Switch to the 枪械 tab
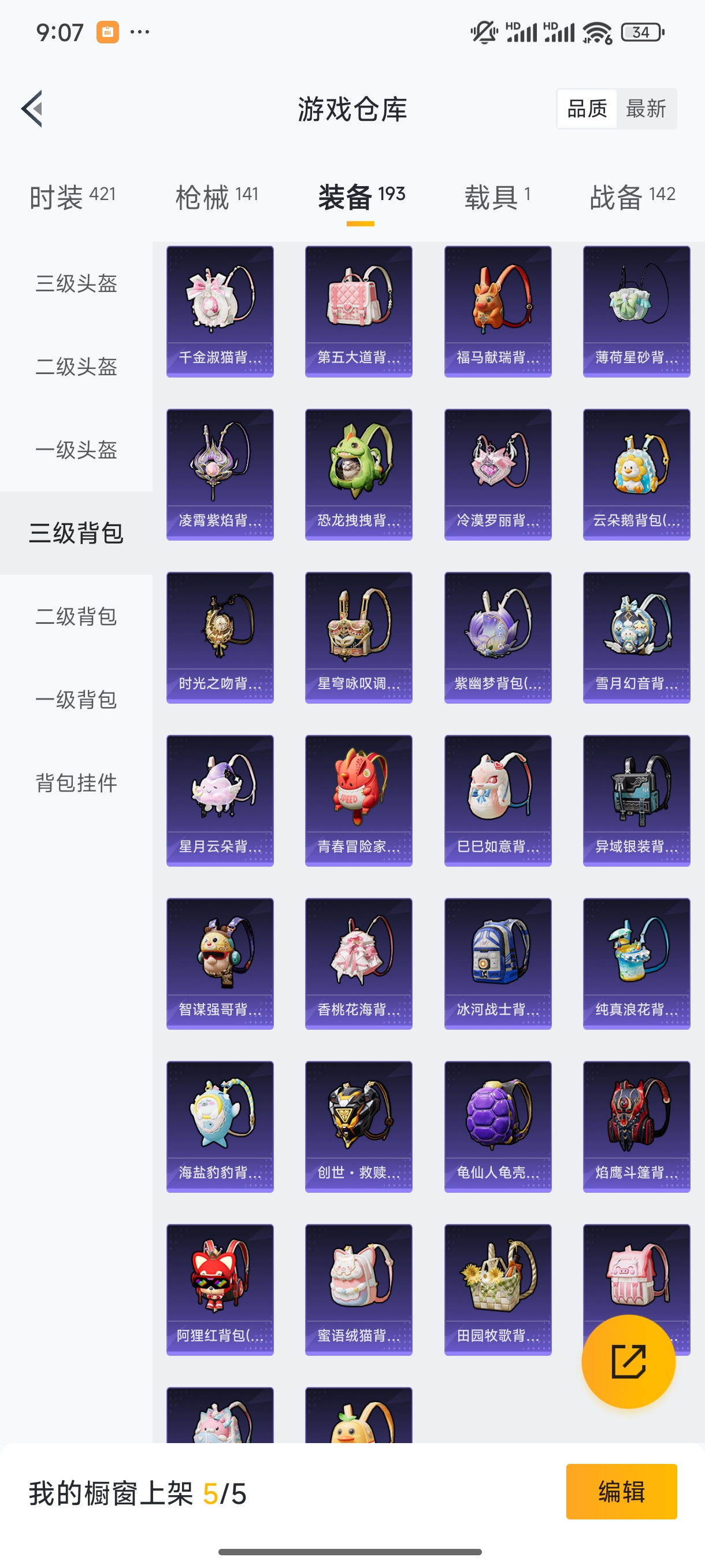 [216, 196]
